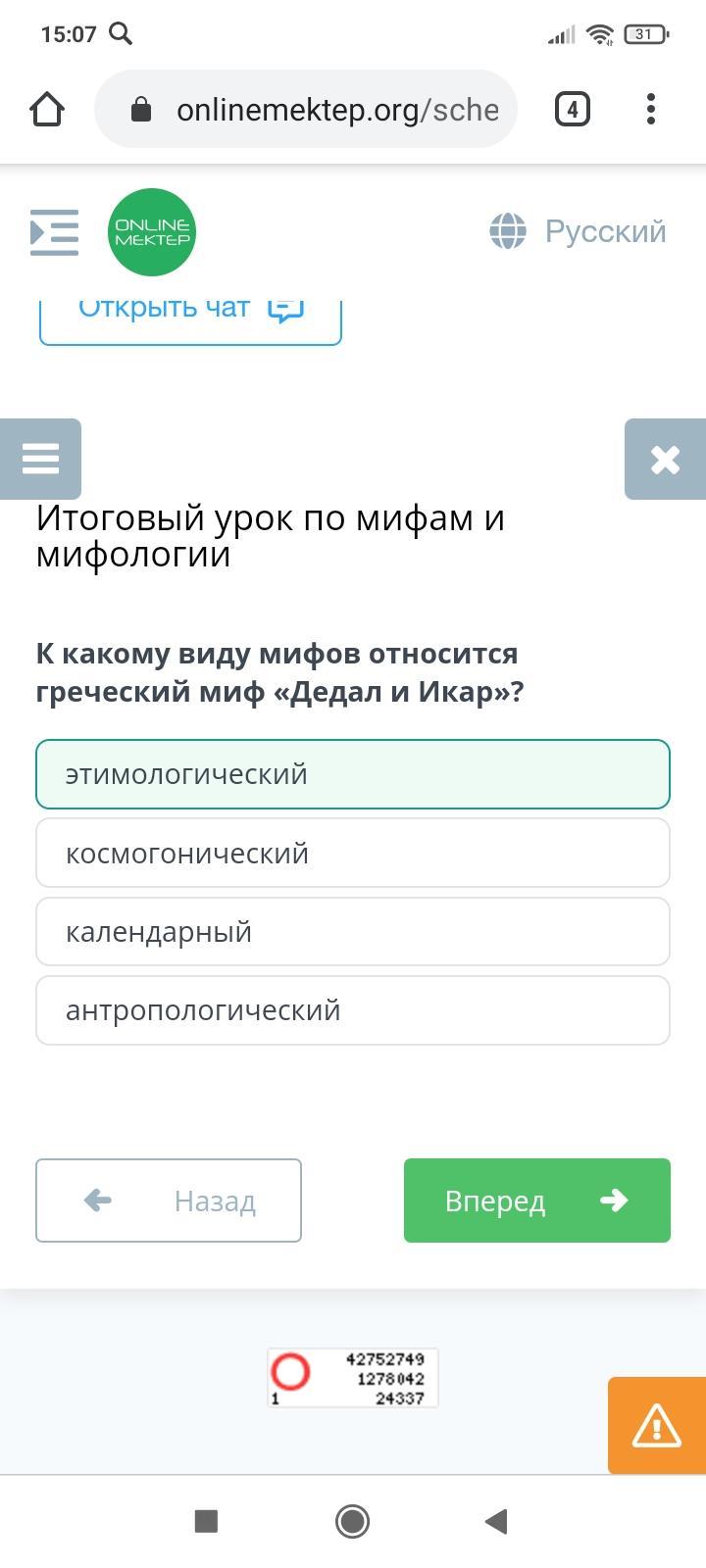Open the Online Mektep logo homepage
Screen dimensions: 706x1568
pos(152,232)
